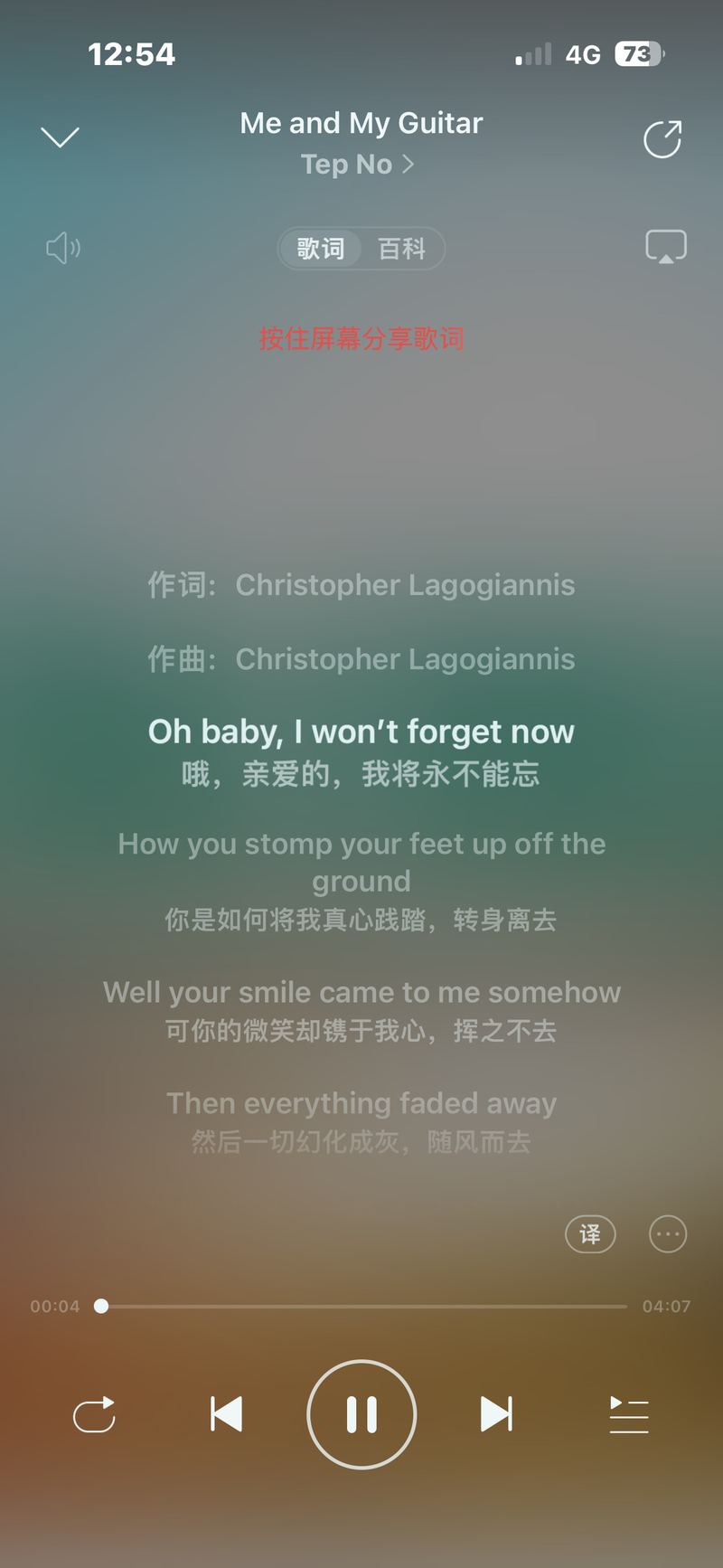
Task: Pause the current song
Action: click(x=361, y=1414)
